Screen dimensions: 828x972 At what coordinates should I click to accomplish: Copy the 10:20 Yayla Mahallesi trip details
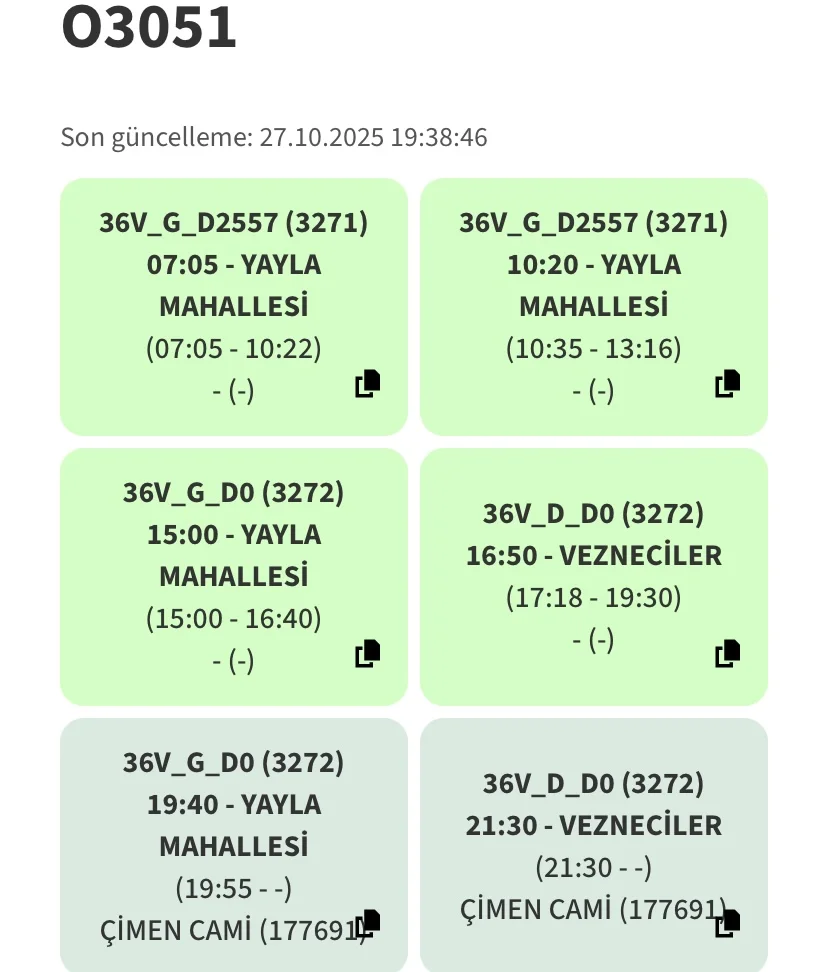coord(728,384)
